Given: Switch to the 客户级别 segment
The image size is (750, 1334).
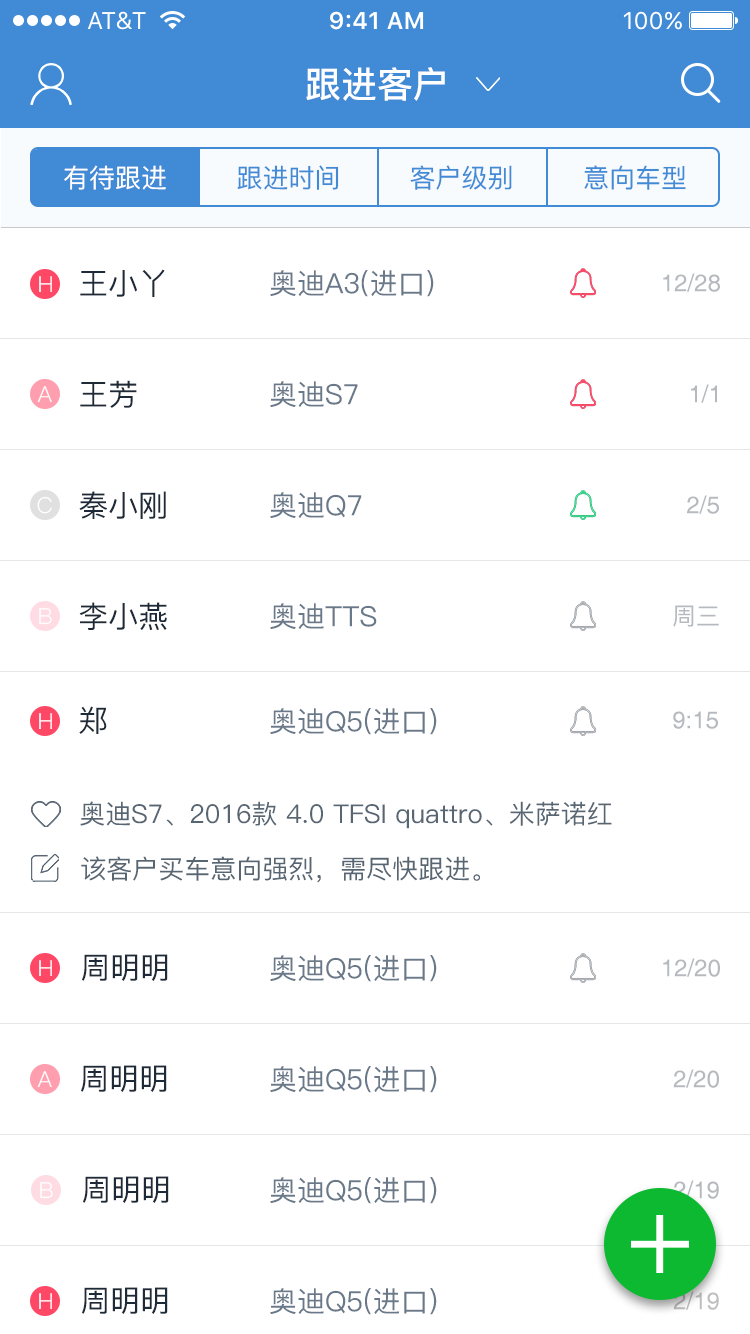Looking at the screenshot, I should coord(462,178).
